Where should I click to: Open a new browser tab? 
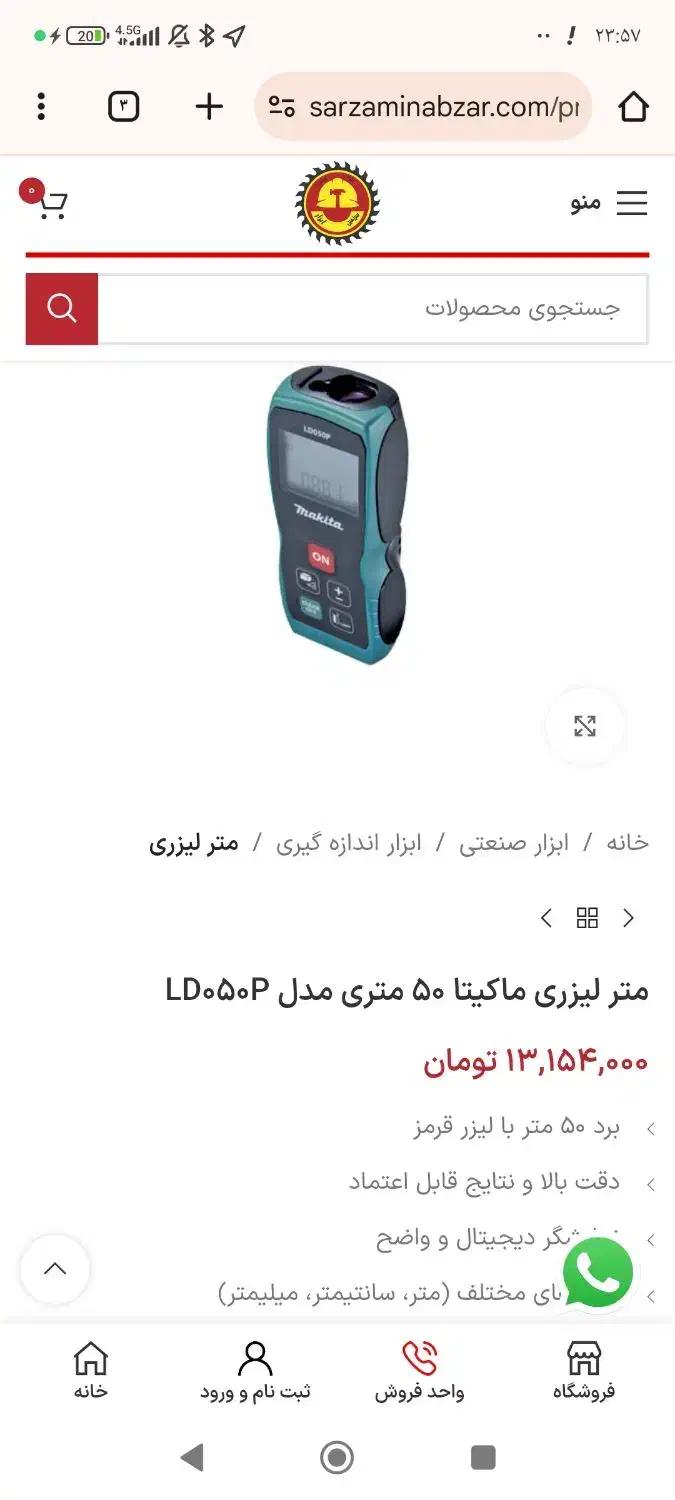[209, 106]
